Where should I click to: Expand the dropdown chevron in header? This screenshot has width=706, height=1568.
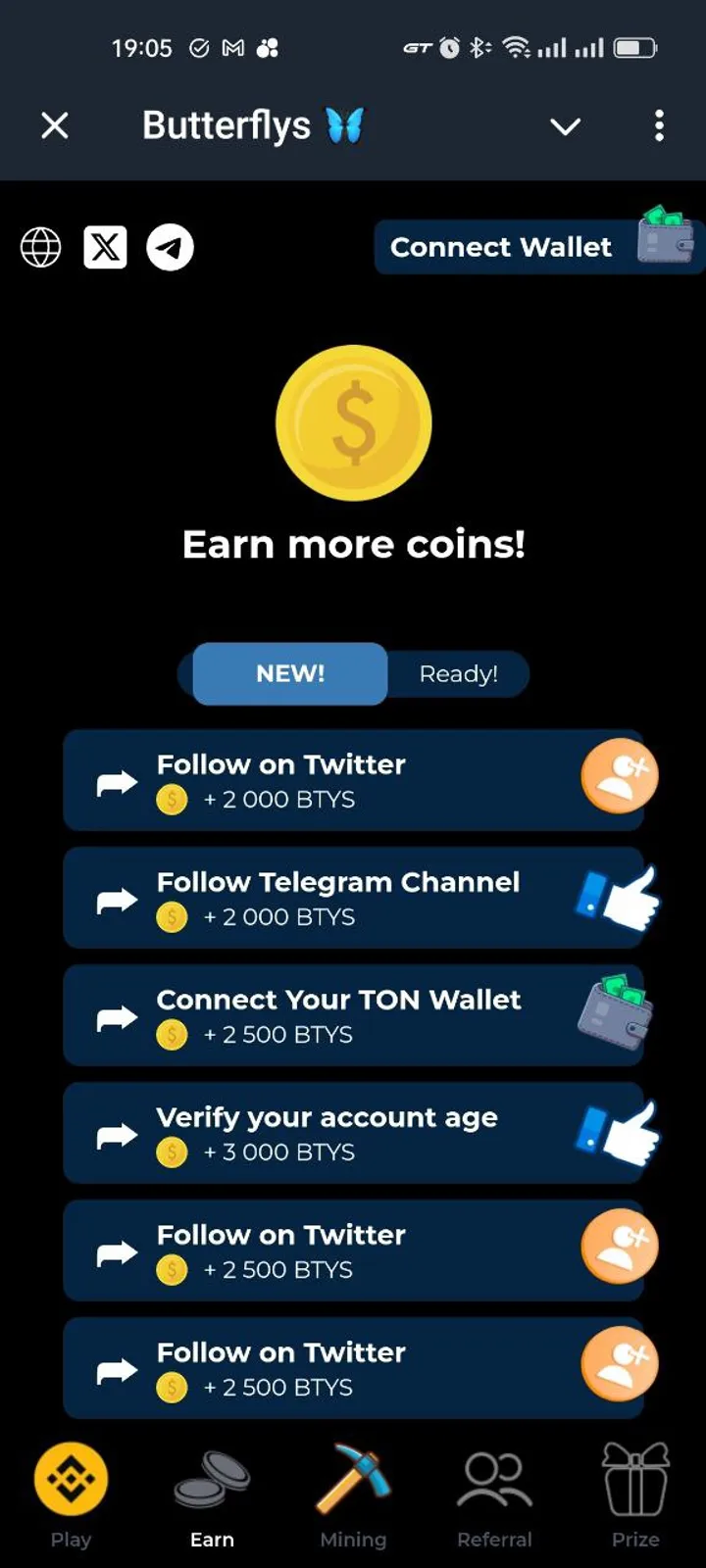[x=565, y=126]
